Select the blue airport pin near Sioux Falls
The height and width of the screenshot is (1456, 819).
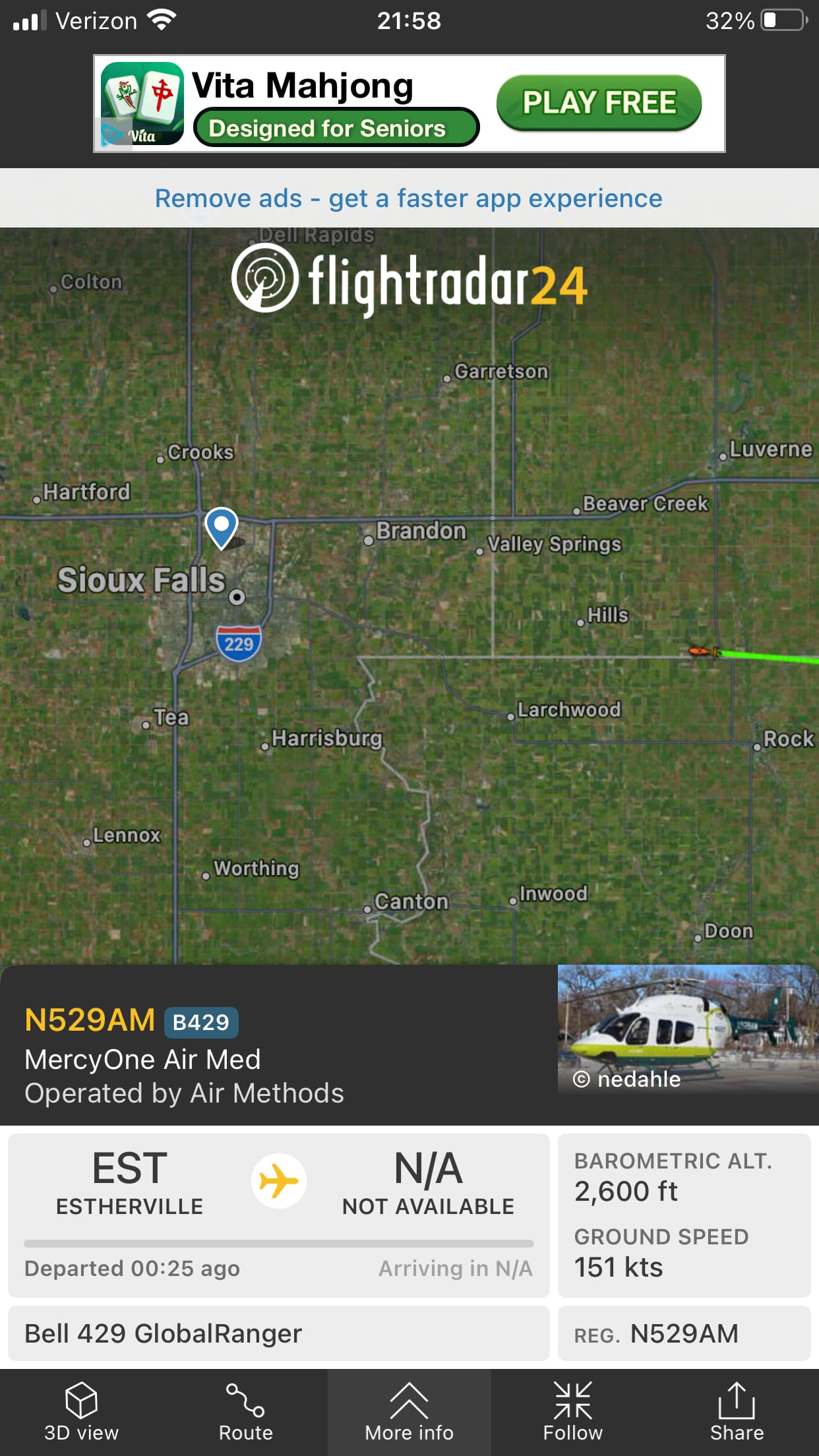coord(222,526)
